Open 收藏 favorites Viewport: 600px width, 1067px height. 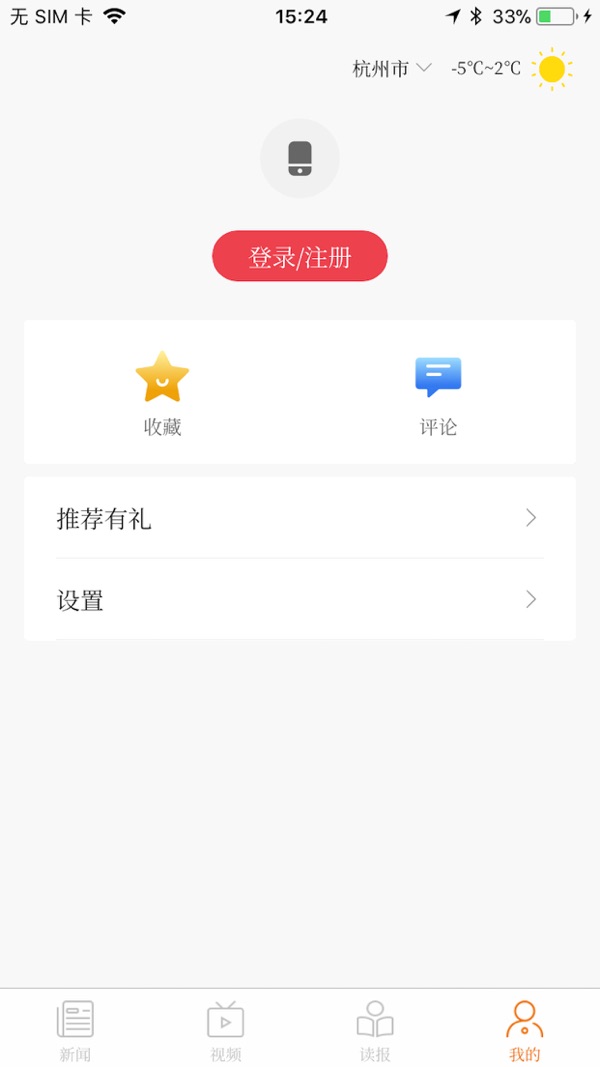click(162, 393)
